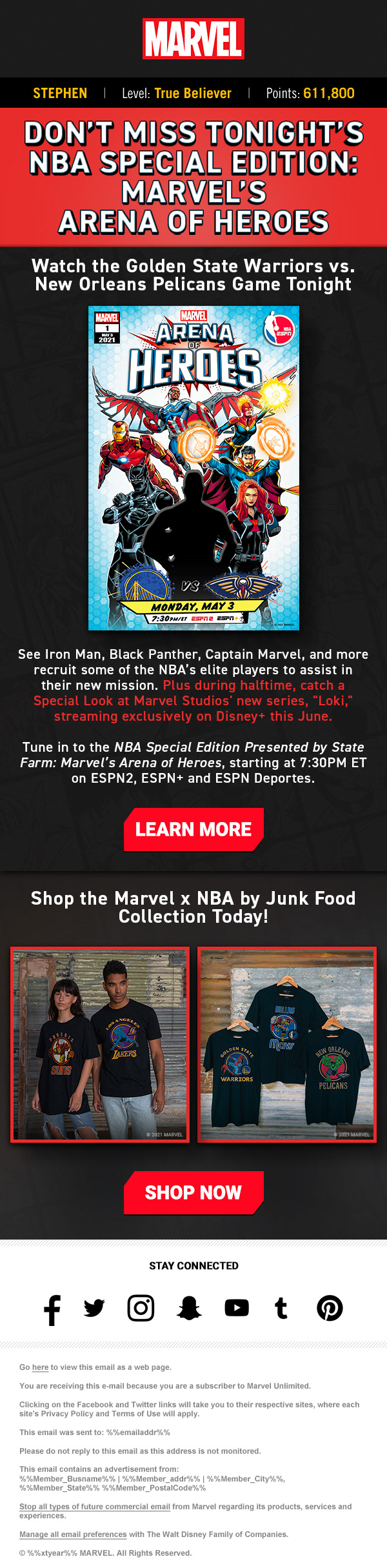
Task: Open Marvel's Pinterest icon
Action: pyautogui.click(x=330, y=1309)
